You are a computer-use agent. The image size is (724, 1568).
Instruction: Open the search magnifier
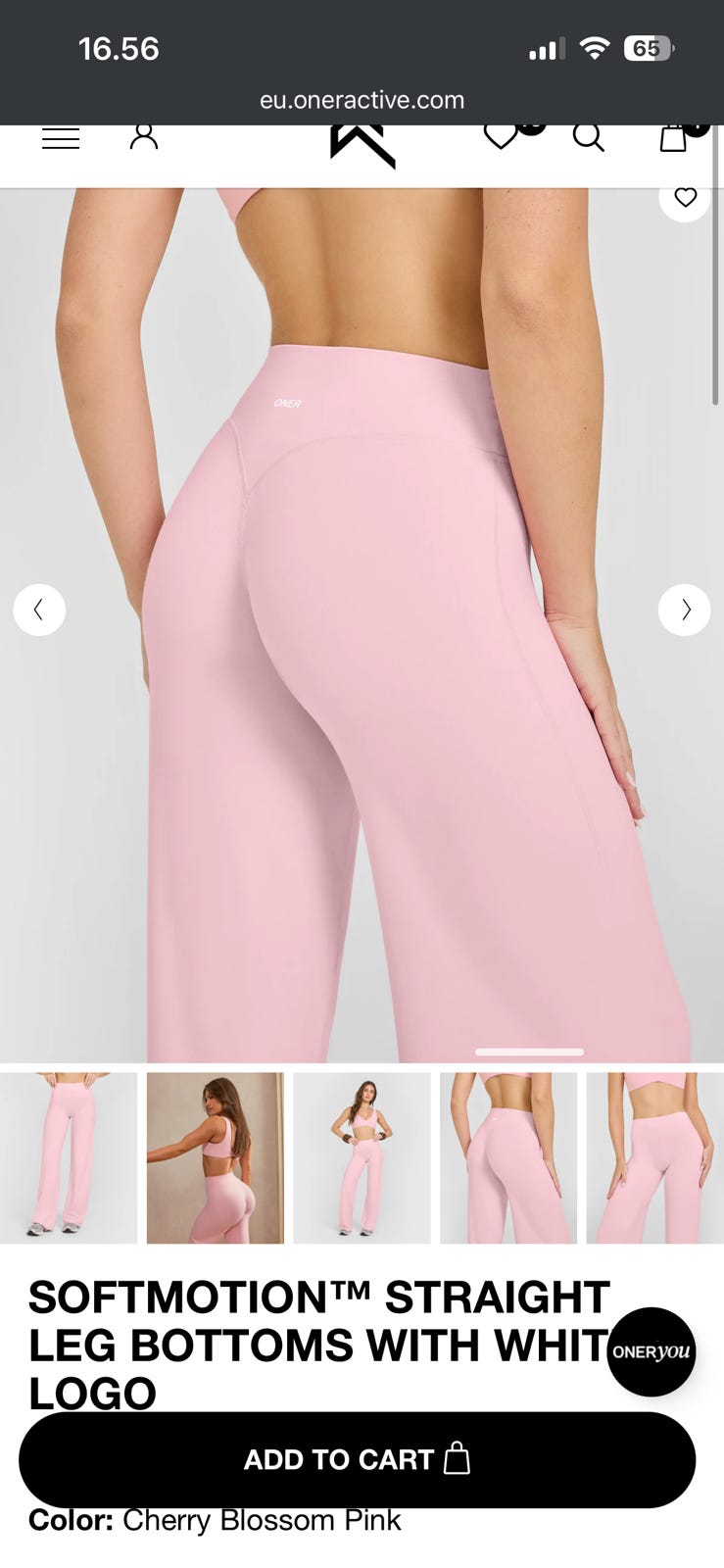click(x=588, y=137)
